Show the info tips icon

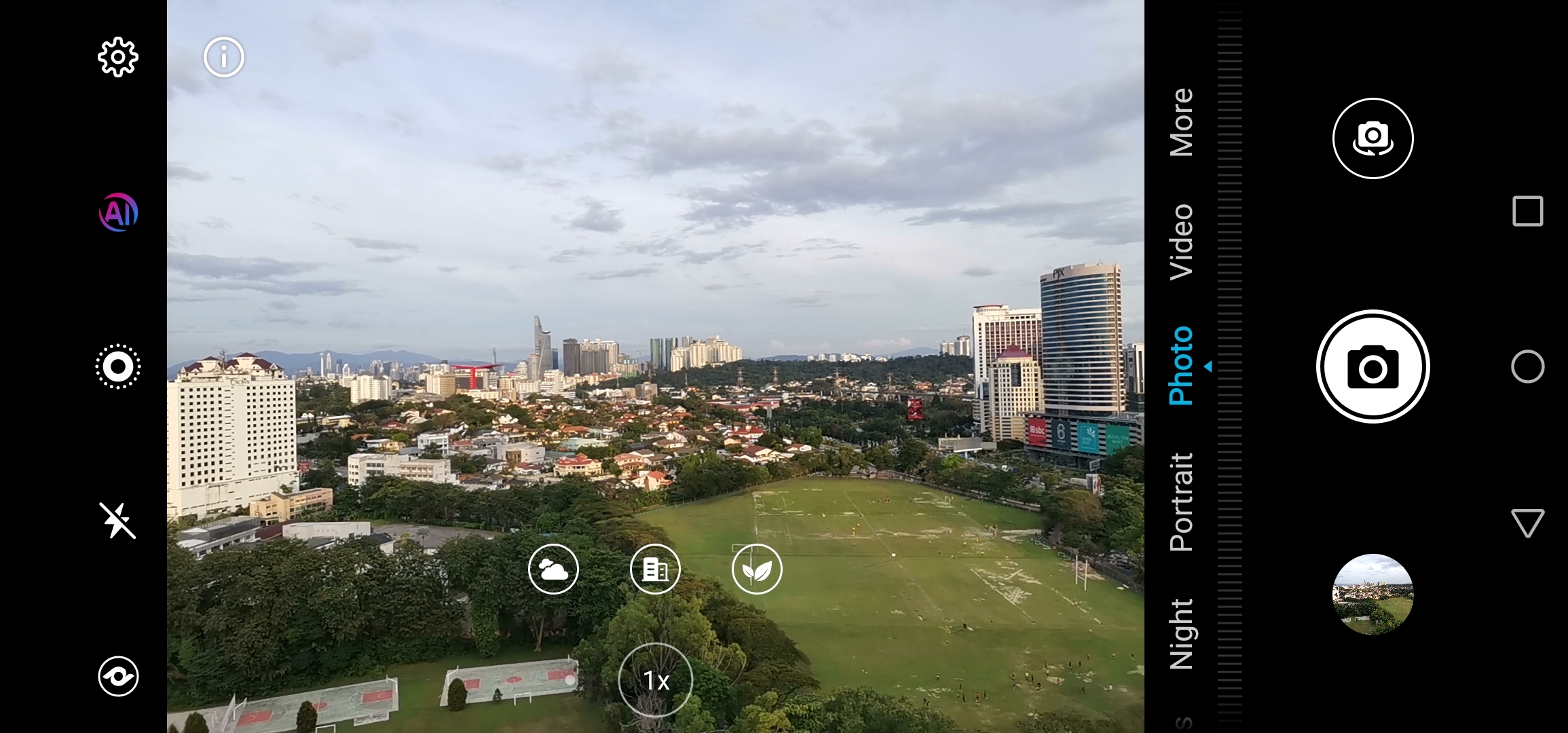pos(223,57)
